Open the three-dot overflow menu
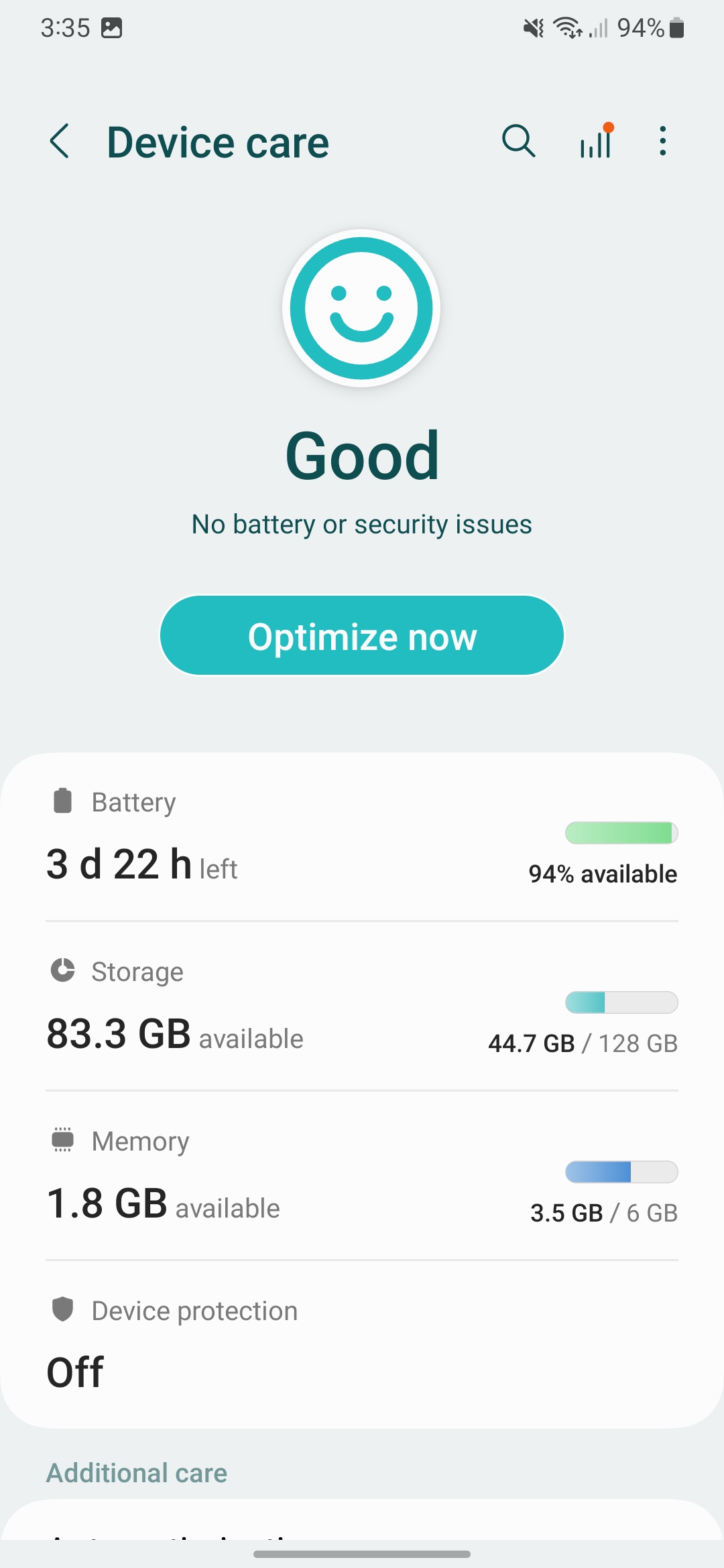Screen dimensions: 724x1568 pyautogui.click(x=662, y=141)
